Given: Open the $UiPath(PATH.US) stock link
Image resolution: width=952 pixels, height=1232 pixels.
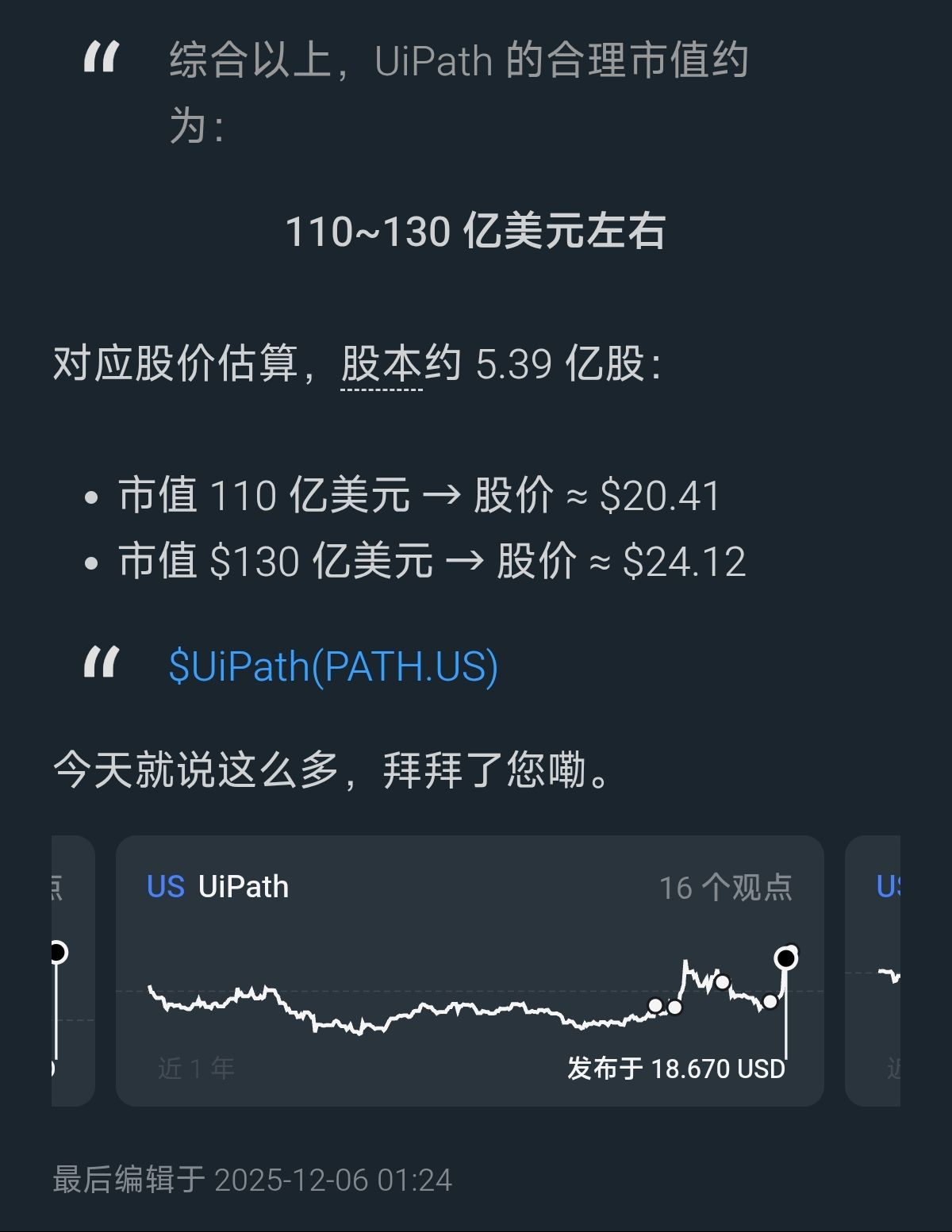Looking at the screenshot, I should pyautogui.click(x=333, y=666).
